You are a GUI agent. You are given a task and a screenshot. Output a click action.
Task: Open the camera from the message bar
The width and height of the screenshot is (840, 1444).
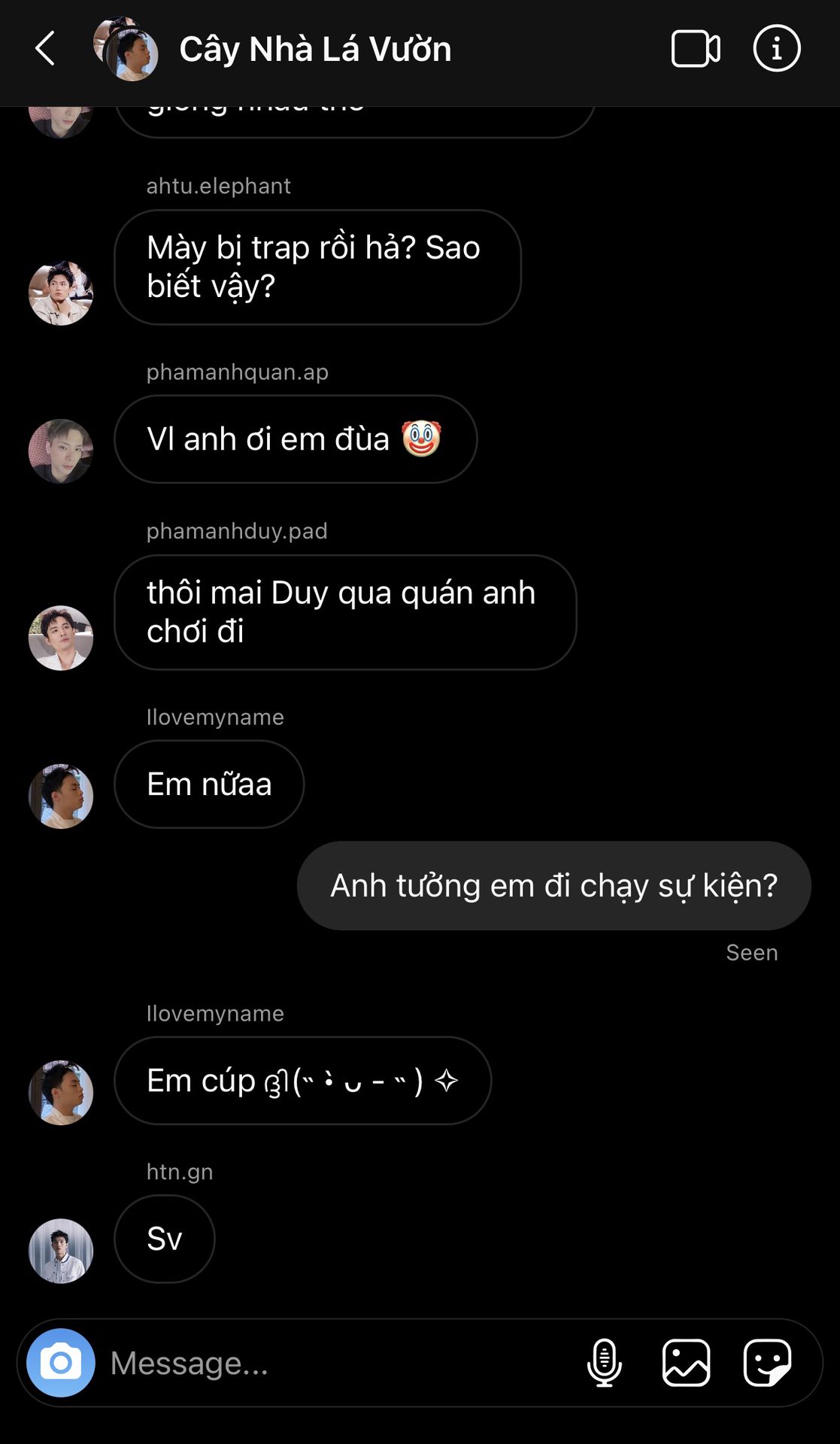pyautogui.click(x=61, y=1363)
